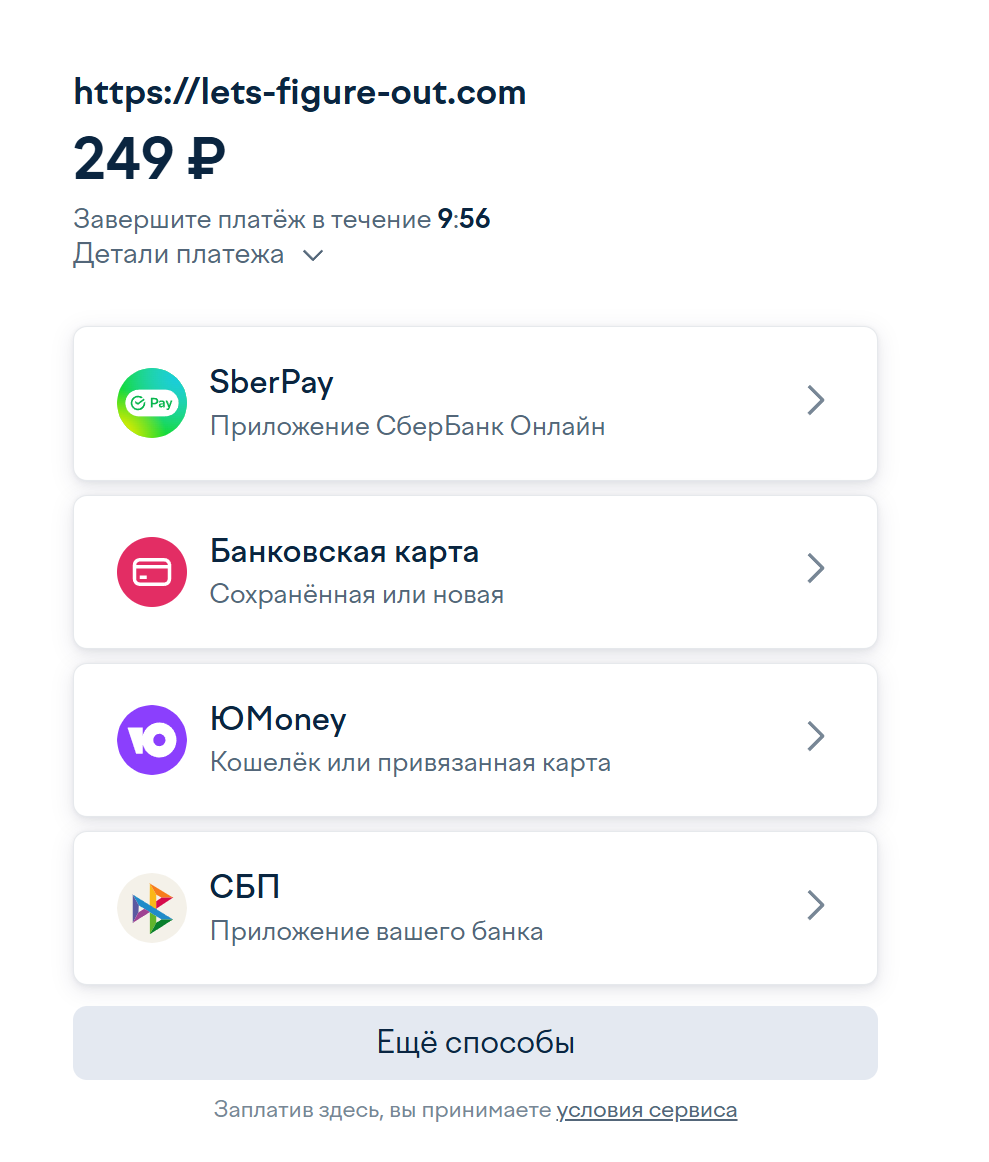Click the chevron on the ЮMoney row
This screenshot has width=989, height=1162.
(816, 736)
